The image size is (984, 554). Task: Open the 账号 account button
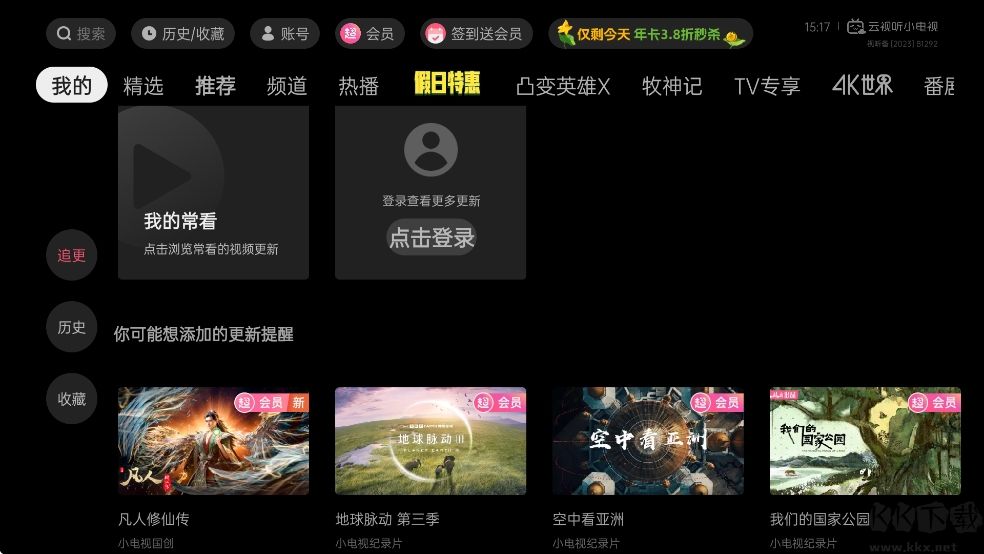pos(285,34)
